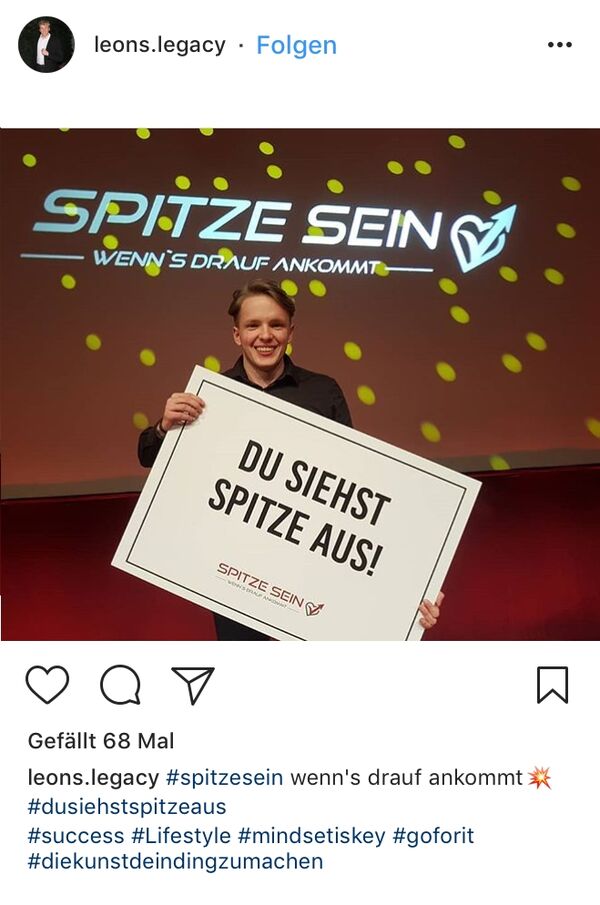
Task: Tap Folgen to follow leons.legacy
Action: click(x=296, y=45)
